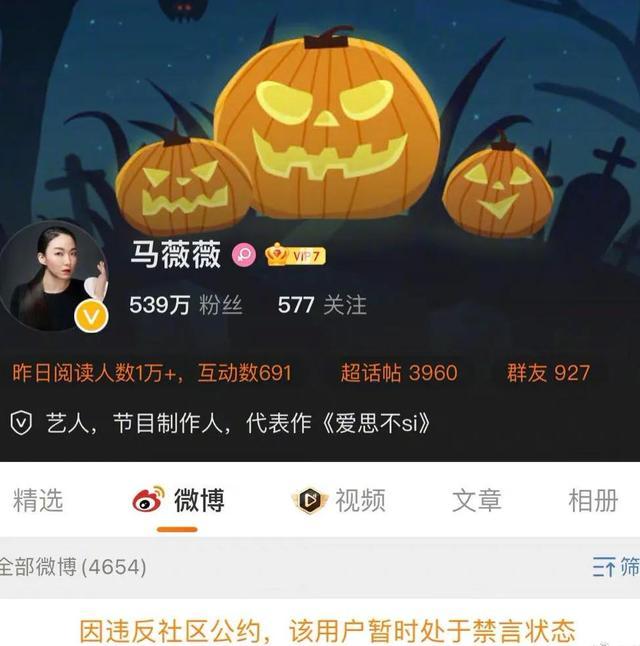View the 577 关注 following list
The height and width of the screenshot is (646, 640).
[x=322, y=306]
